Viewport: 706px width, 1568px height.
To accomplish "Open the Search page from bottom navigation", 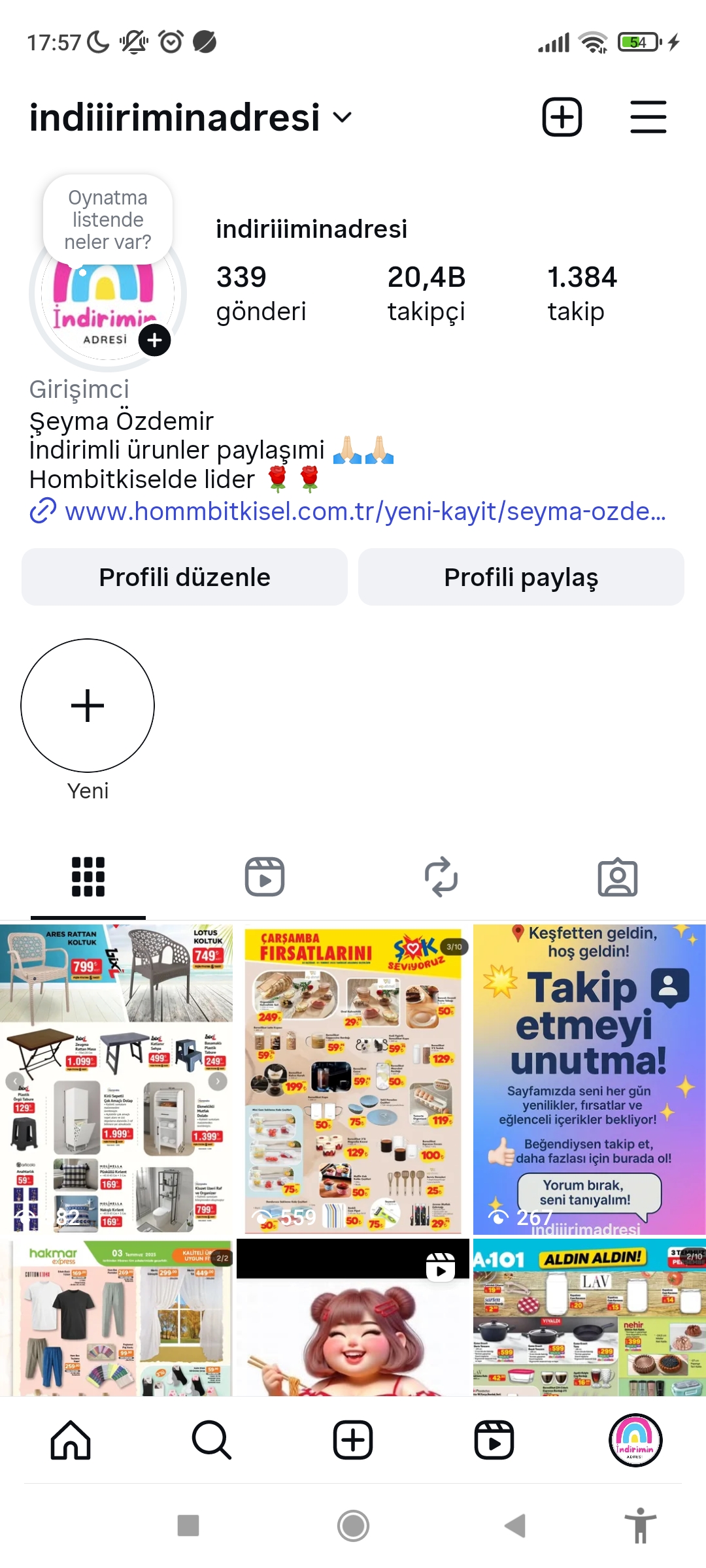I will [211, 1440].
